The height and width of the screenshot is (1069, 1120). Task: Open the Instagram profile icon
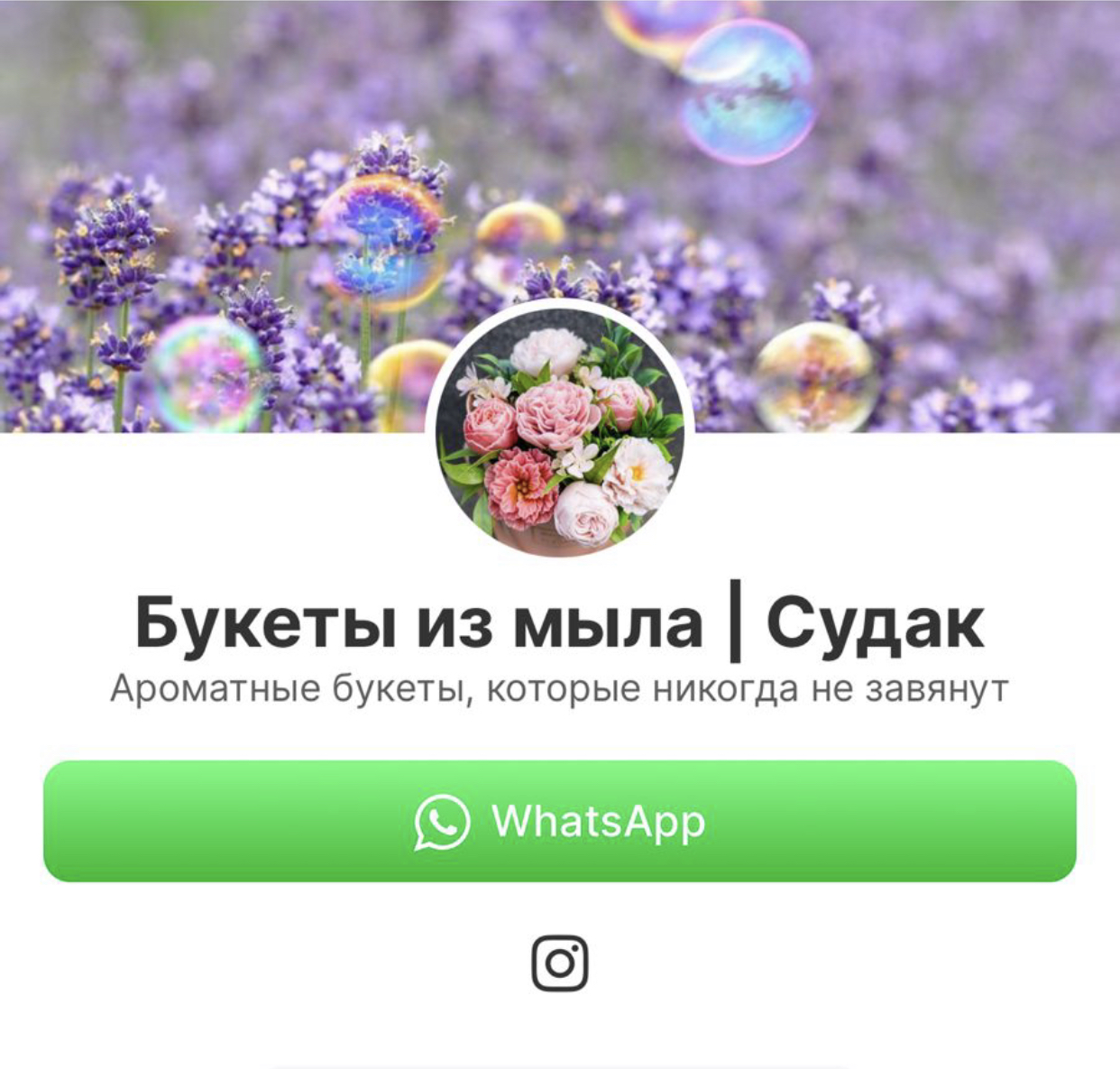pyautogui.click(x=560, y=963)
